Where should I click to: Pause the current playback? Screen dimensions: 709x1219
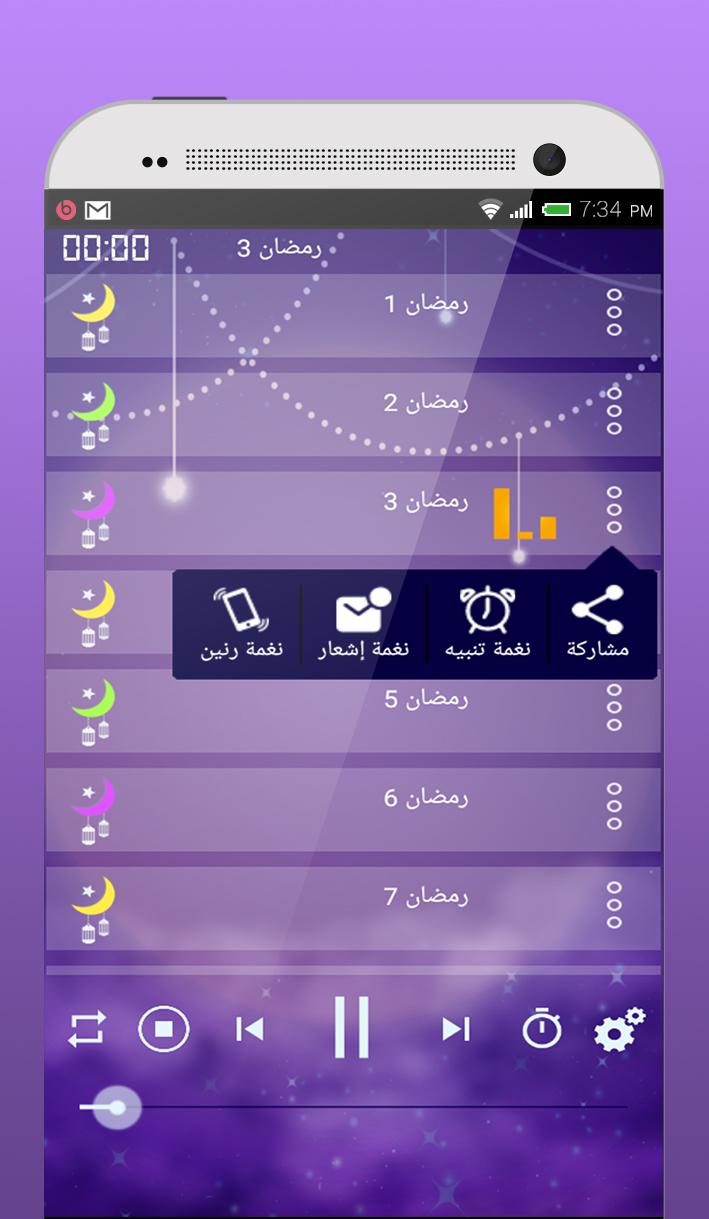tap(351, 1027)
